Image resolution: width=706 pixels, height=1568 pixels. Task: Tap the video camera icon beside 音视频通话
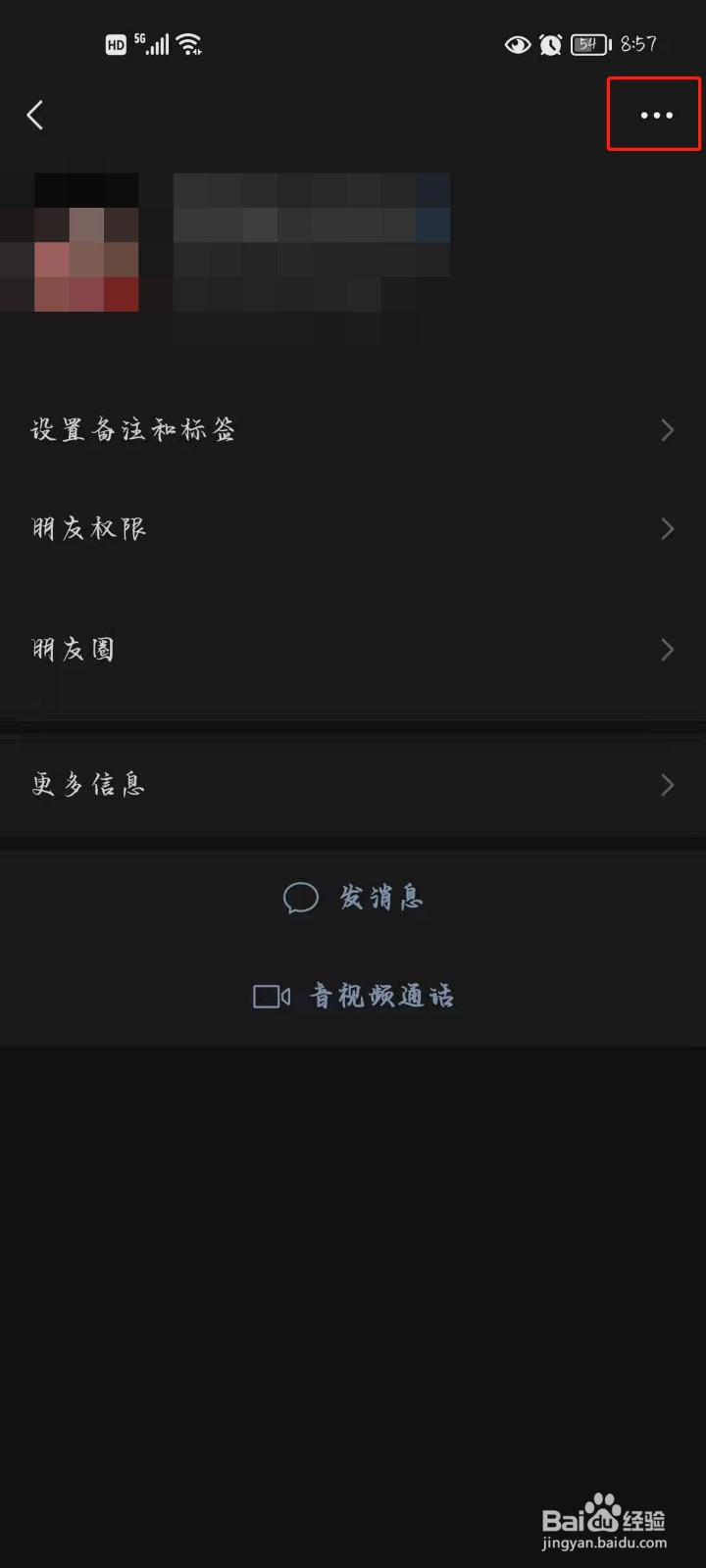[270, 996]
